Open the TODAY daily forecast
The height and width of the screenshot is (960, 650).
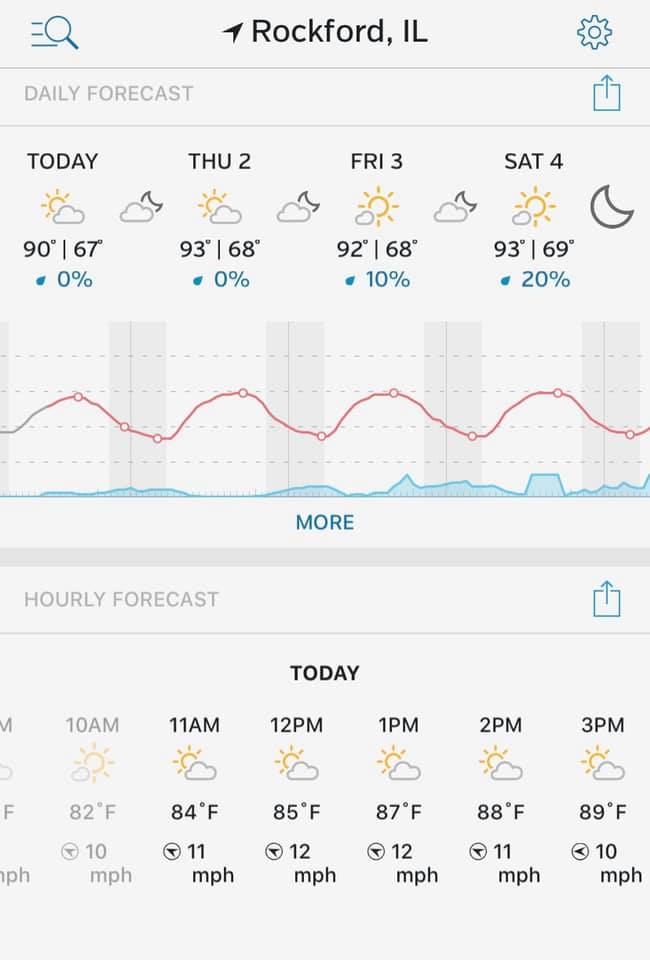click(63, 220)
